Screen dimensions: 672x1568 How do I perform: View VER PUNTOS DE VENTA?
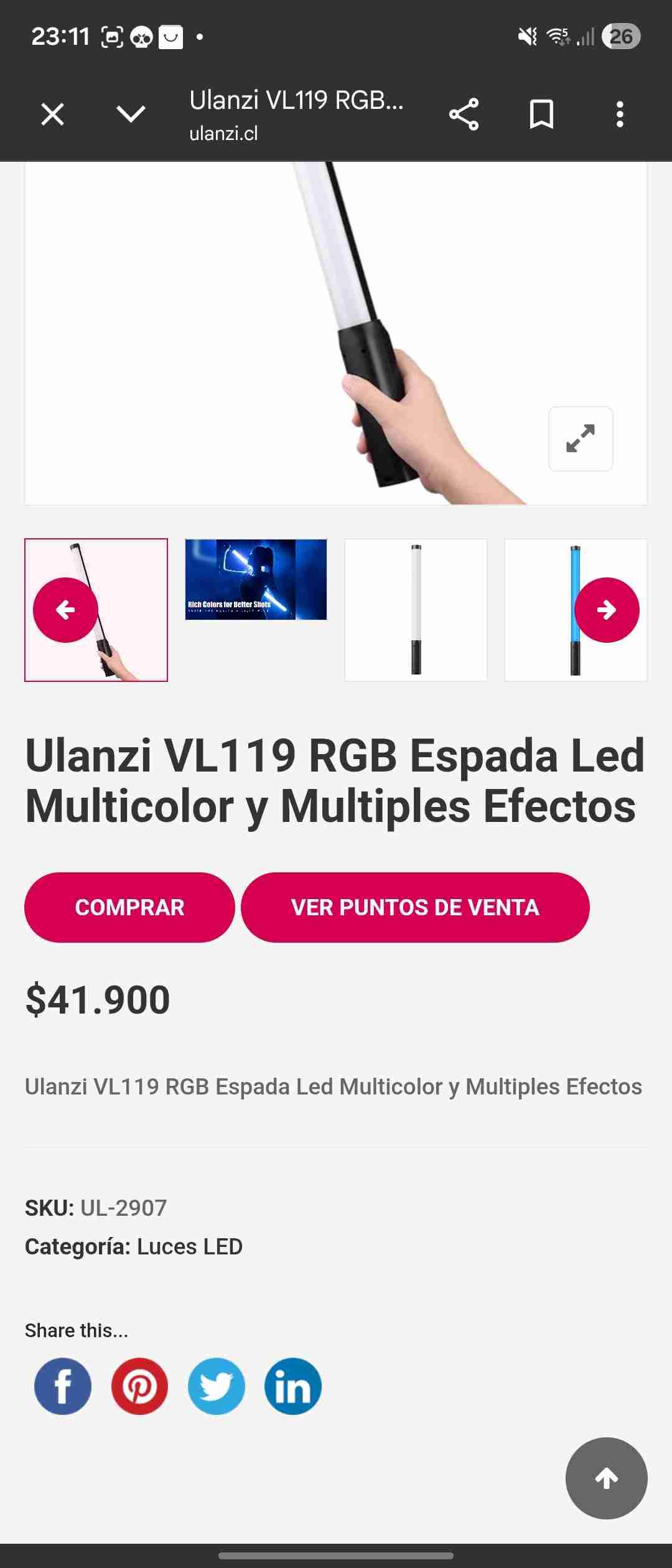point(417,907)
